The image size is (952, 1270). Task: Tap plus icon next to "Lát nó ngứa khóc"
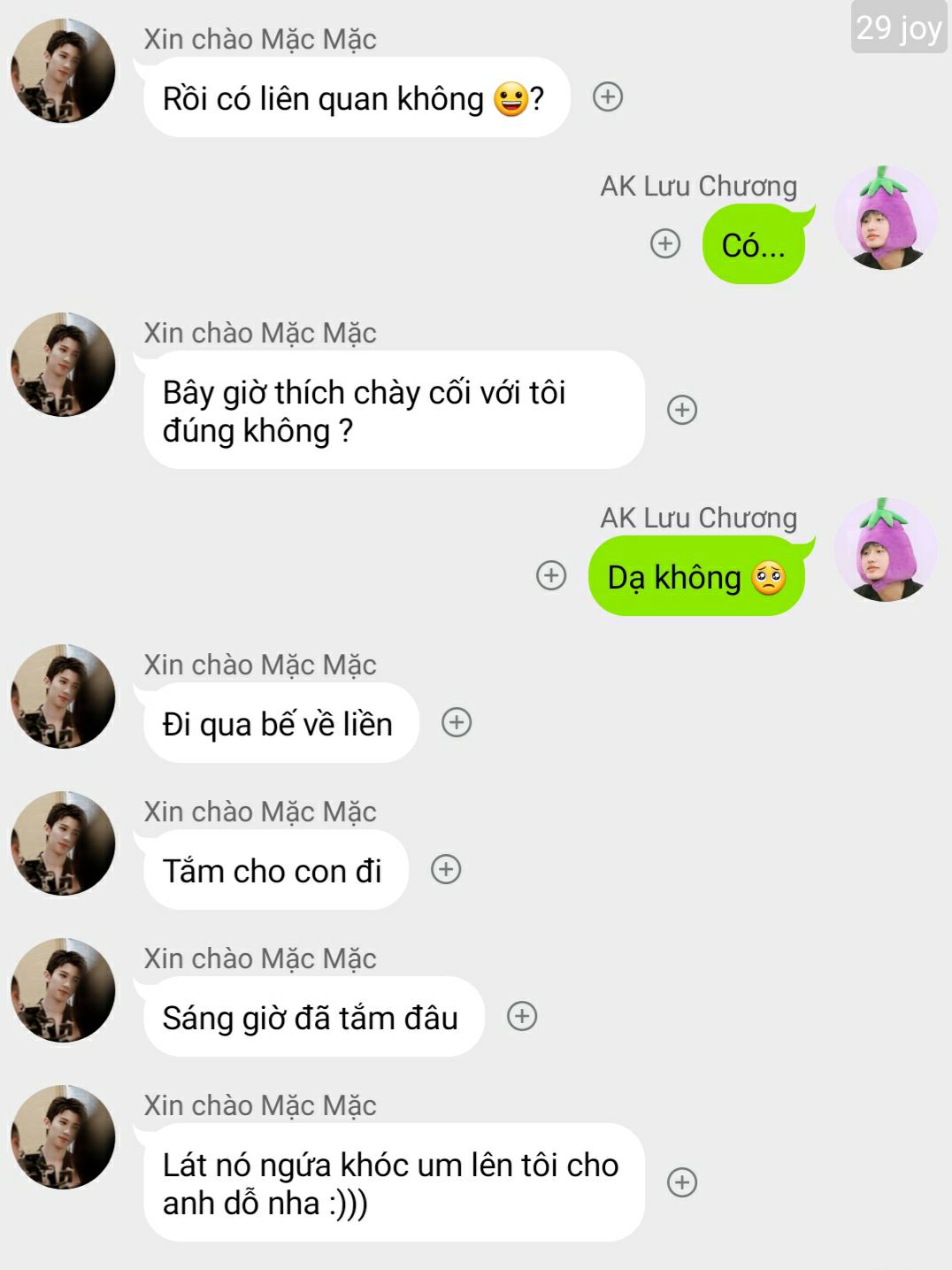[681, 1182]
